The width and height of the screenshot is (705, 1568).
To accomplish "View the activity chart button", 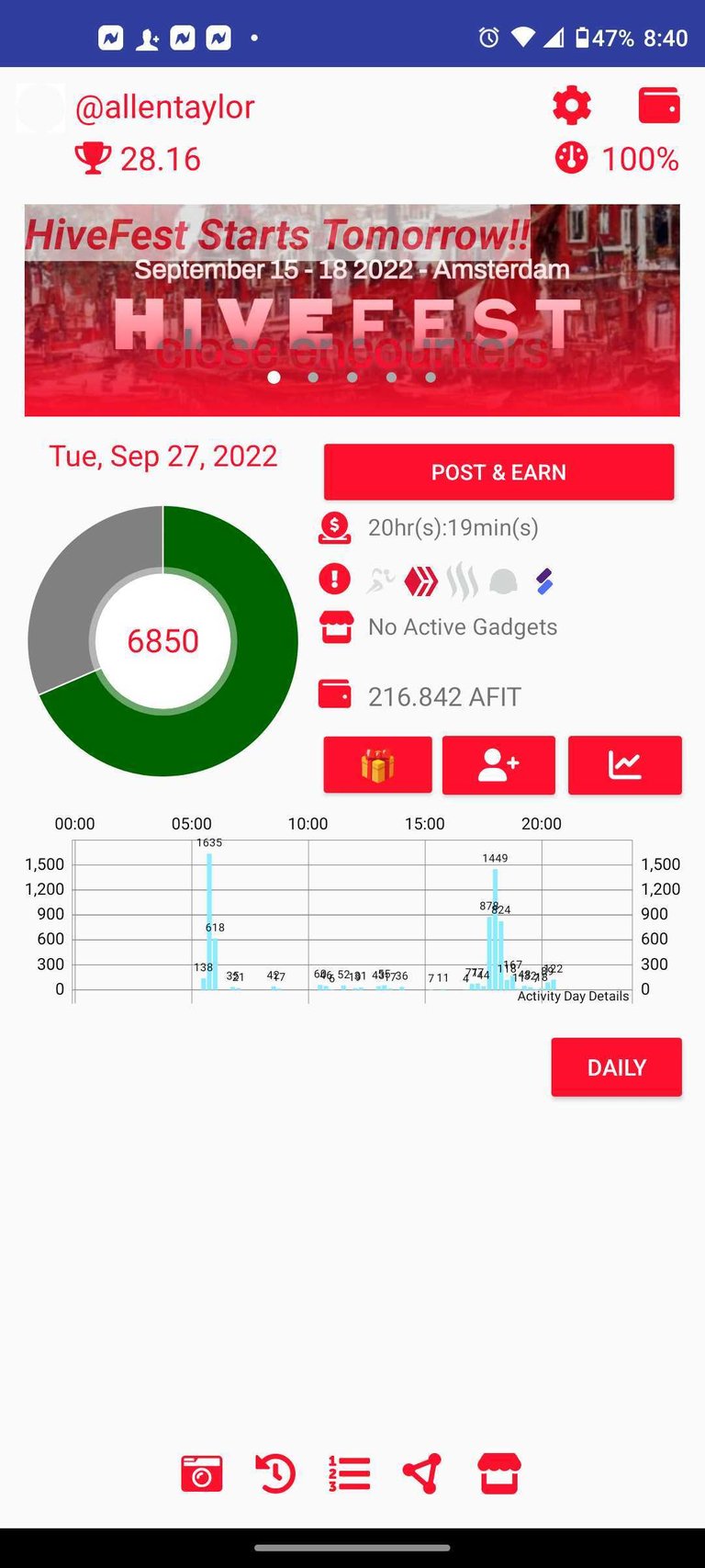I will click(x=624, y=764).
